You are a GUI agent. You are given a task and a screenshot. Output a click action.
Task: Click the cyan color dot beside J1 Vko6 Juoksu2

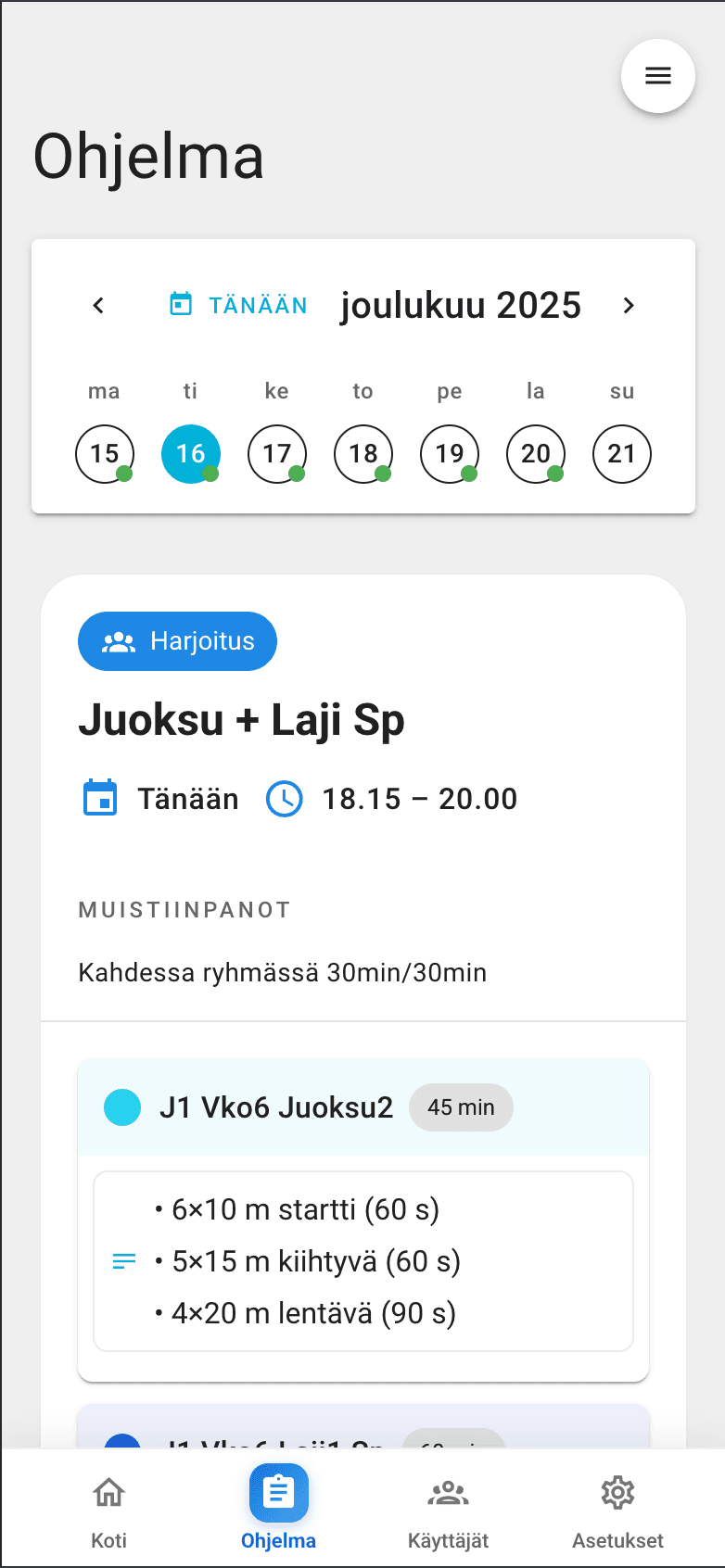121,1106
